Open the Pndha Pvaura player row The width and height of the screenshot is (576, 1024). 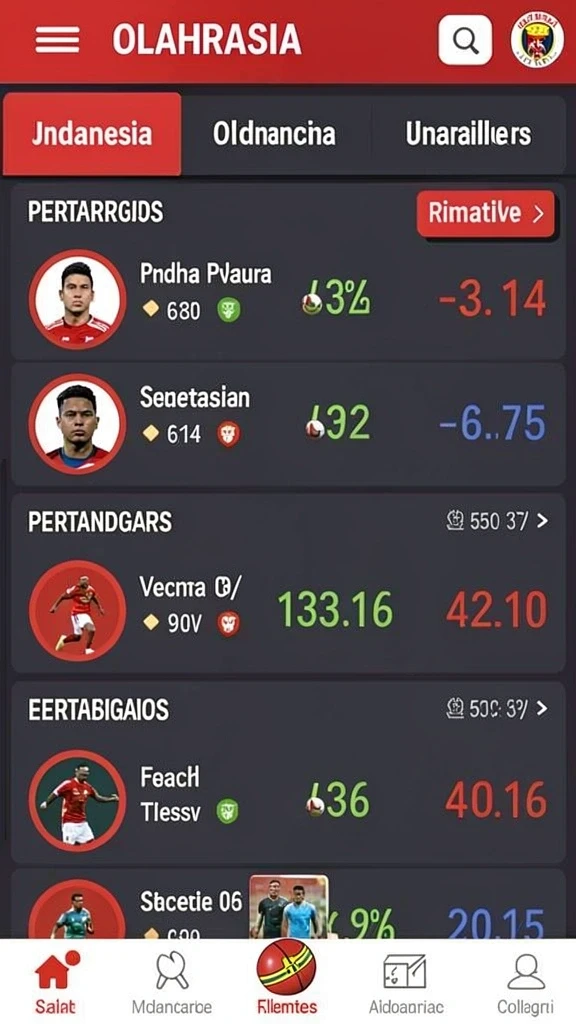tap(289, 299)
